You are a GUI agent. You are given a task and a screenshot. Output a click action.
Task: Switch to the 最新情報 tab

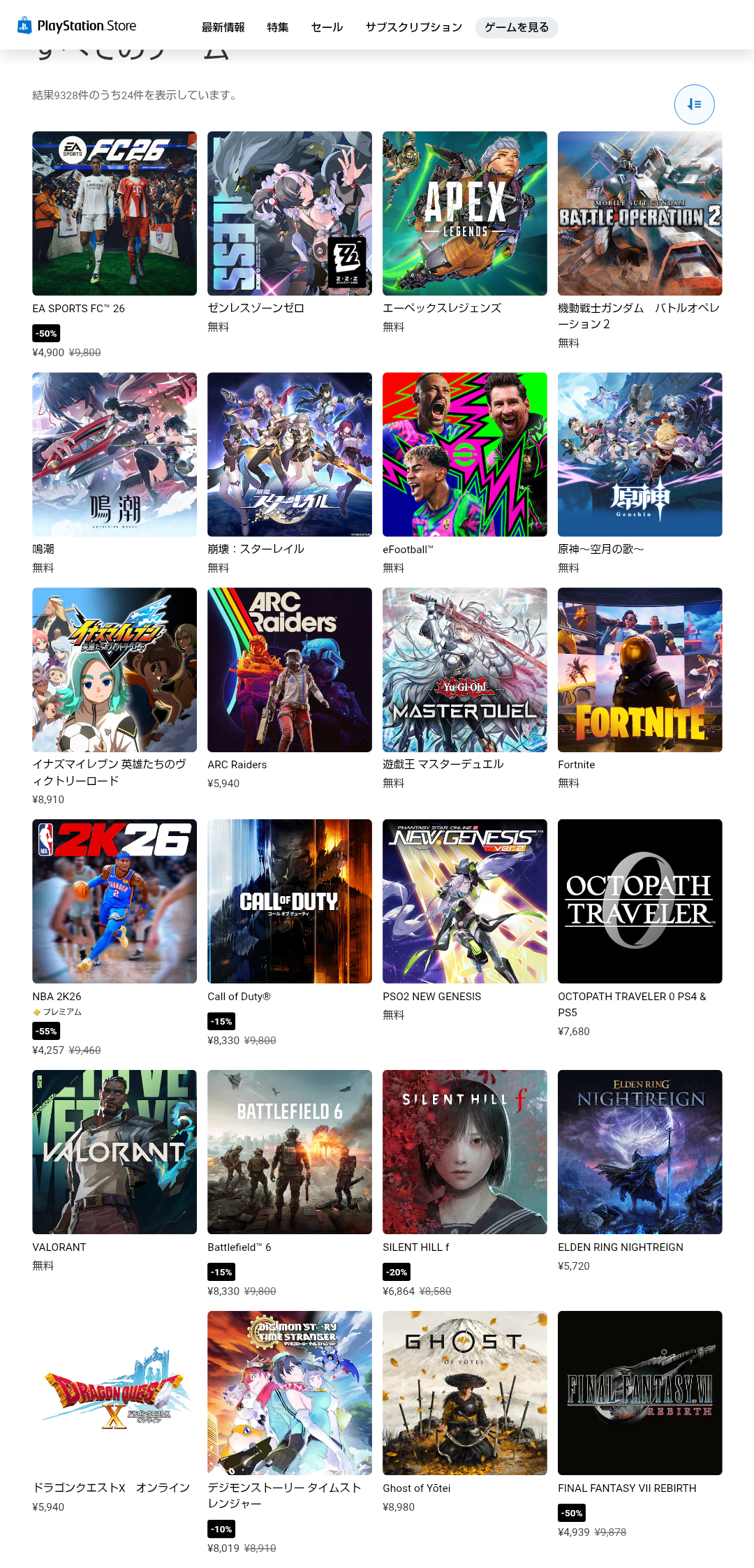223,27
